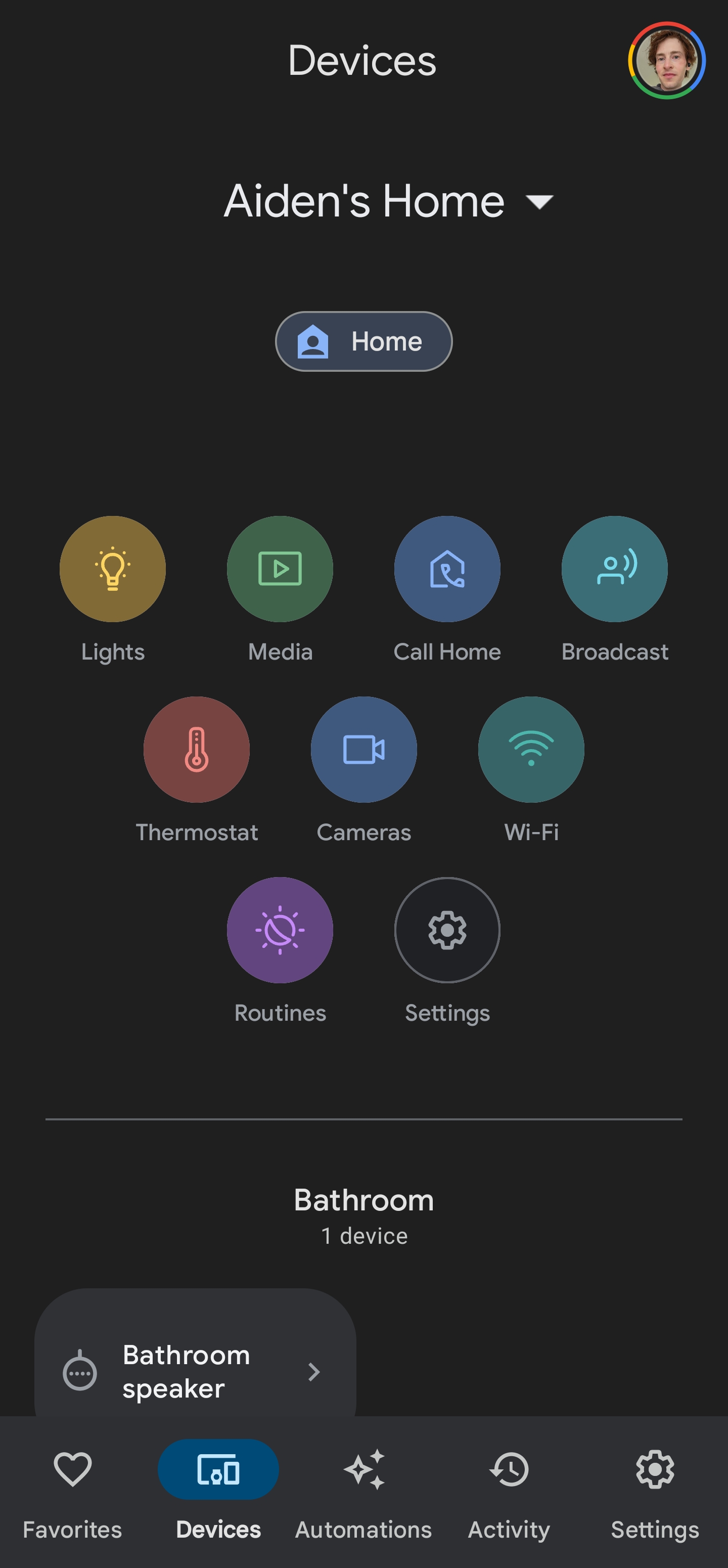Start a Call Home

[x=447, y=569]
